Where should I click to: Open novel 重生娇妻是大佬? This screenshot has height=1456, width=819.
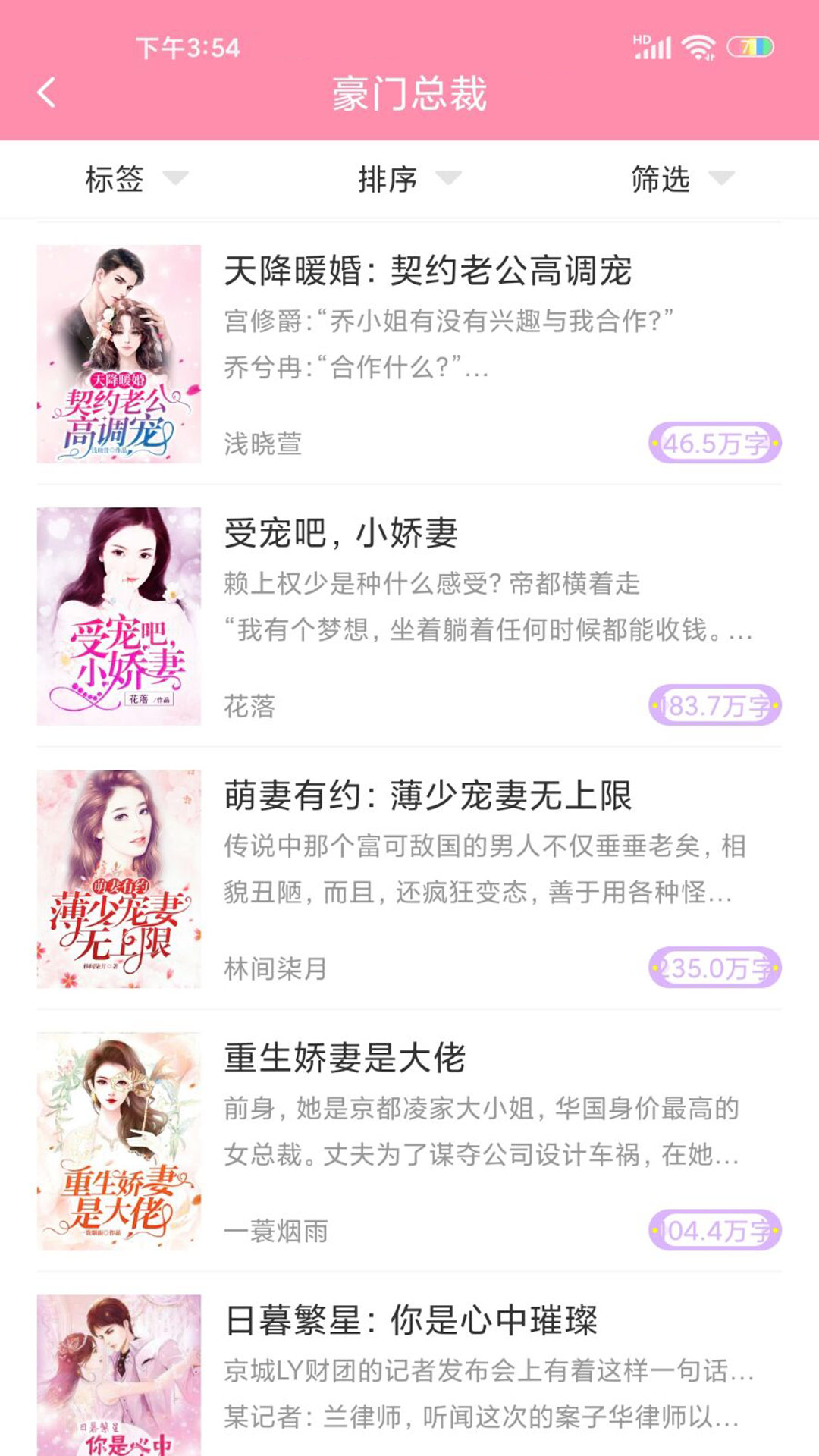(x=345, y=1059)
